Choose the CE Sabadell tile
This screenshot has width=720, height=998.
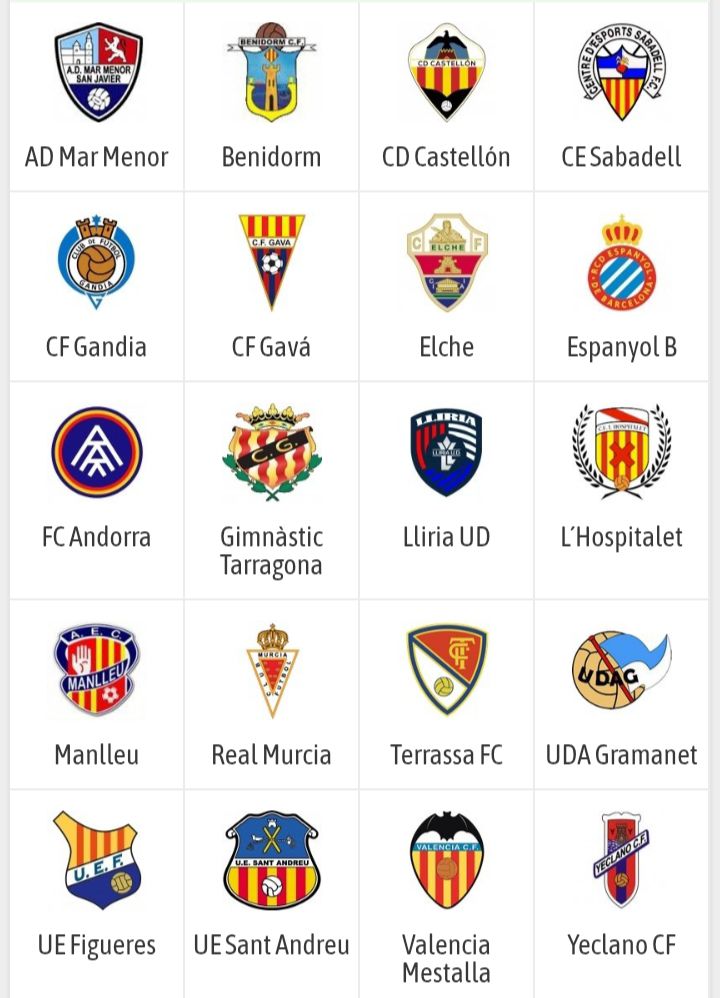coord(621,97)
